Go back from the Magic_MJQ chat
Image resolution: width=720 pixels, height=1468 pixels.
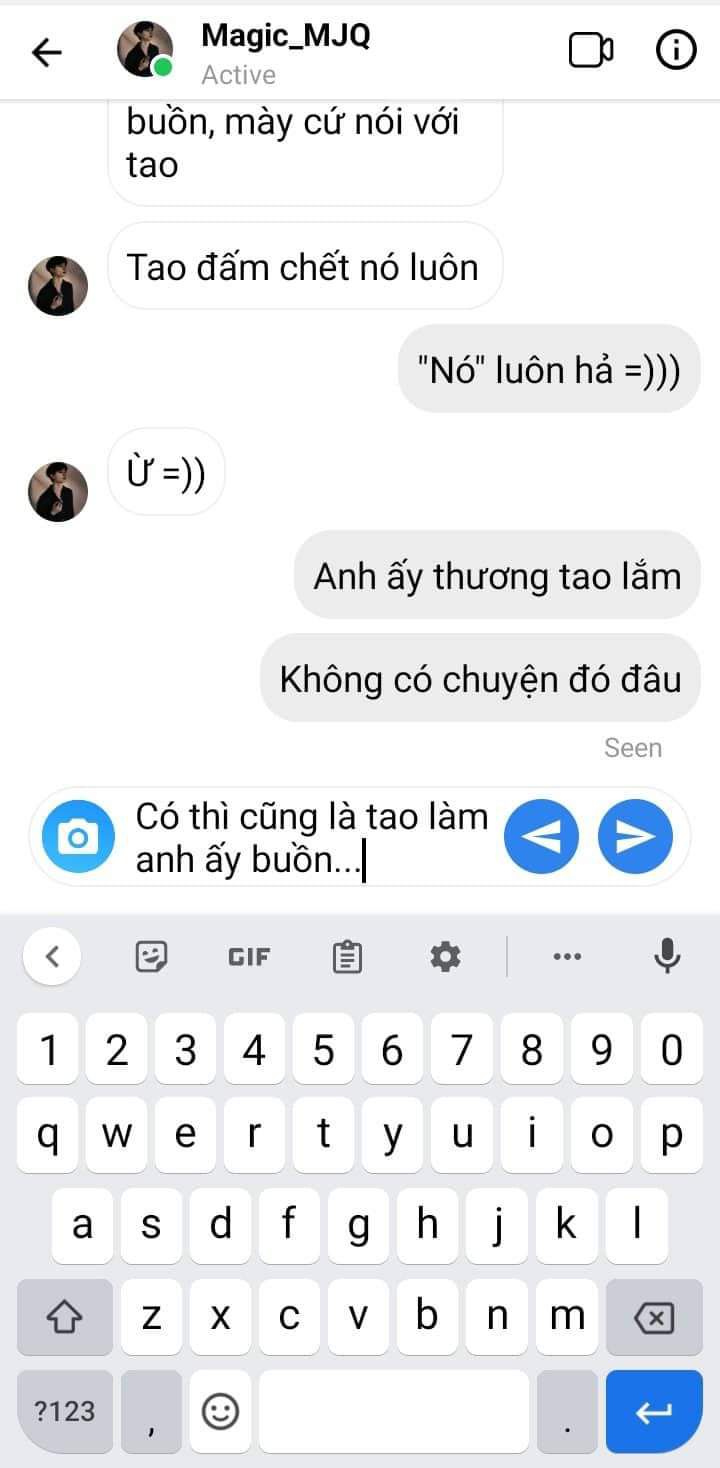46,52
